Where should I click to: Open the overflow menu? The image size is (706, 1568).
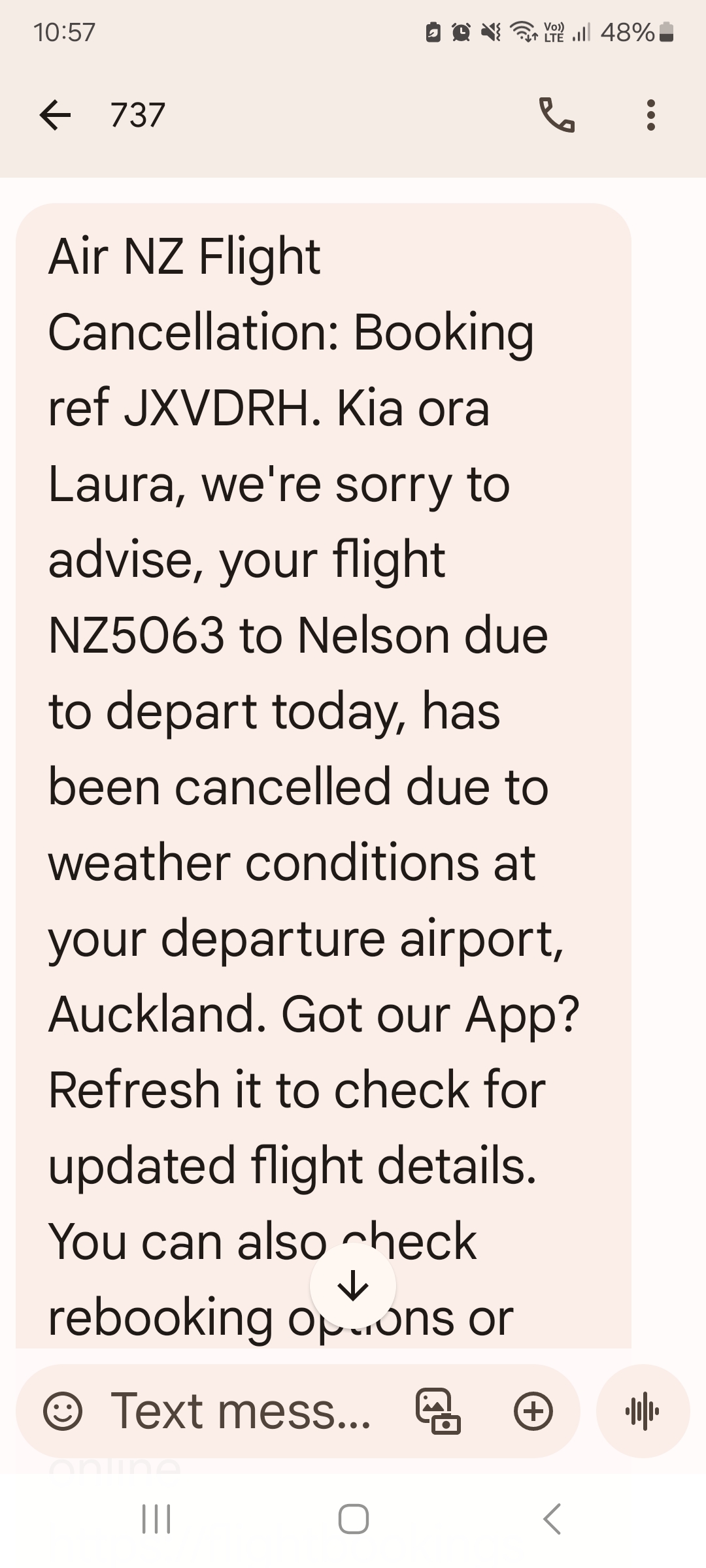click(x=650, y=116)
